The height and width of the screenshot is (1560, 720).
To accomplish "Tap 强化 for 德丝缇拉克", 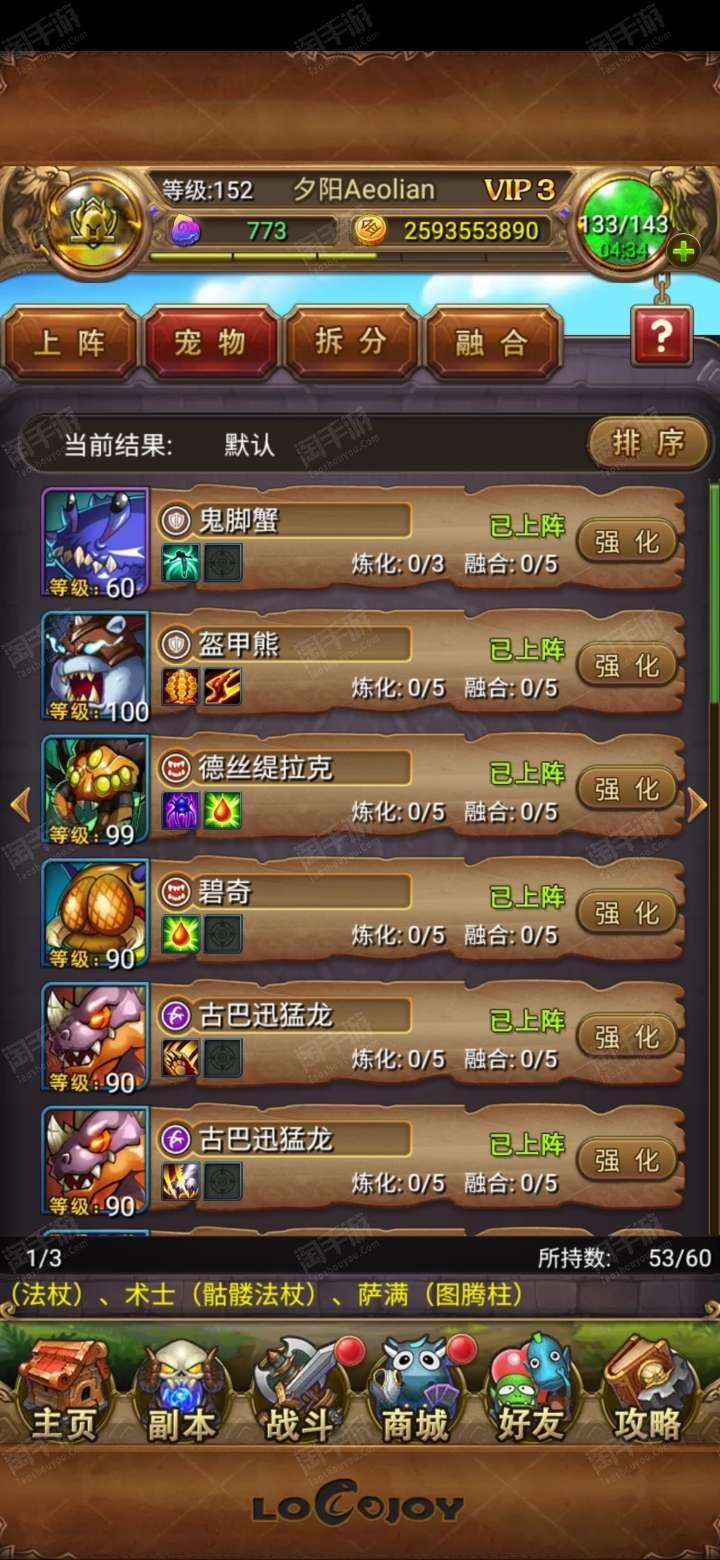I will [x=627, y=790].
